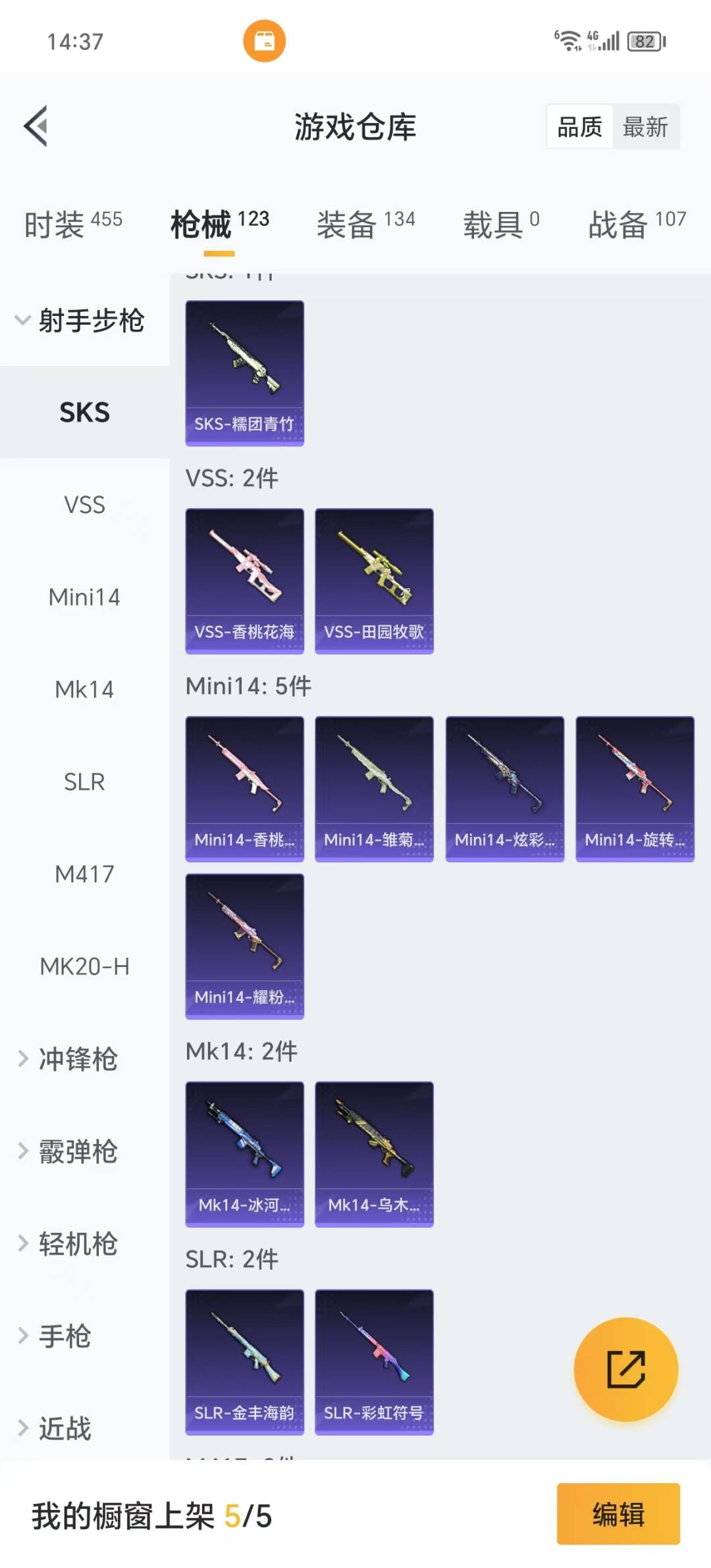This screenshot has height=1568, width=711.
Task: Go back using the arrow icon
Action: 37,126
